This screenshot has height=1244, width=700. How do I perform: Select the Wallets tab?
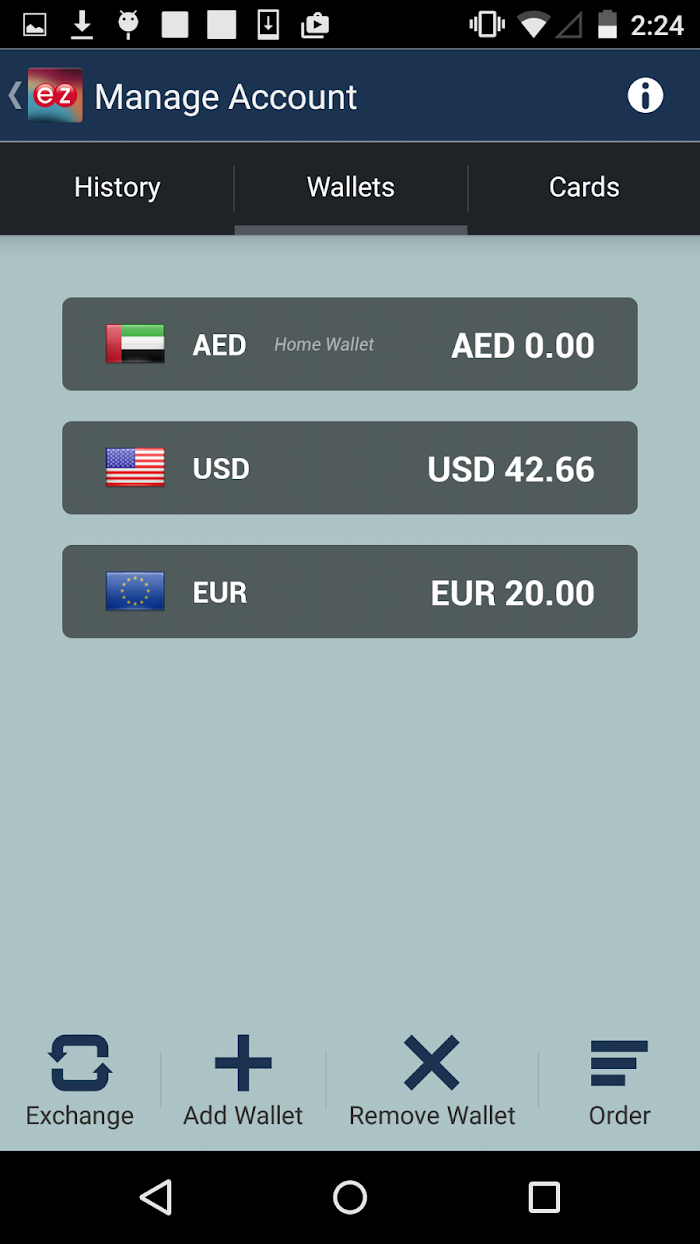pyautogui.click(x=351, y=187)
